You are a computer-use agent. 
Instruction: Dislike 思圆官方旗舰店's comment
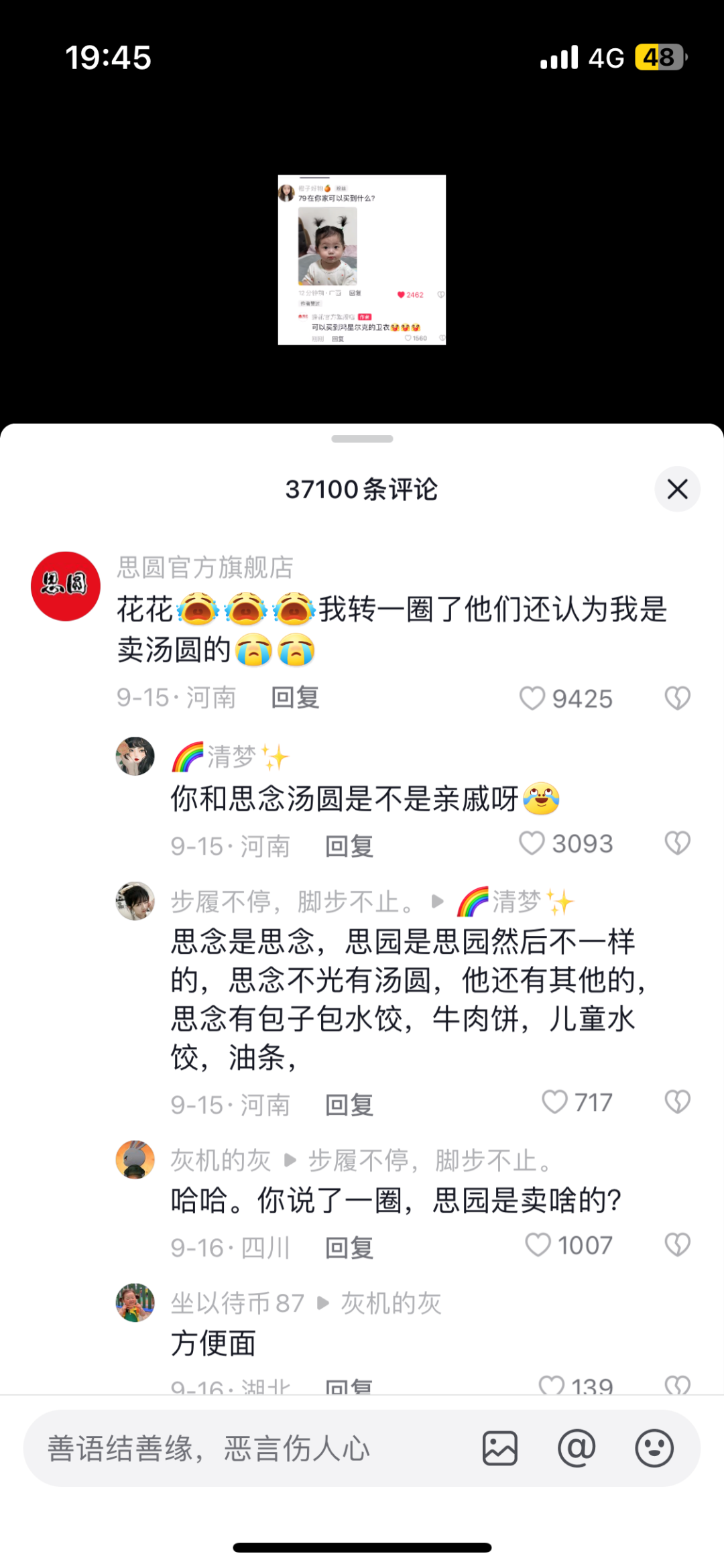point(677,698)
